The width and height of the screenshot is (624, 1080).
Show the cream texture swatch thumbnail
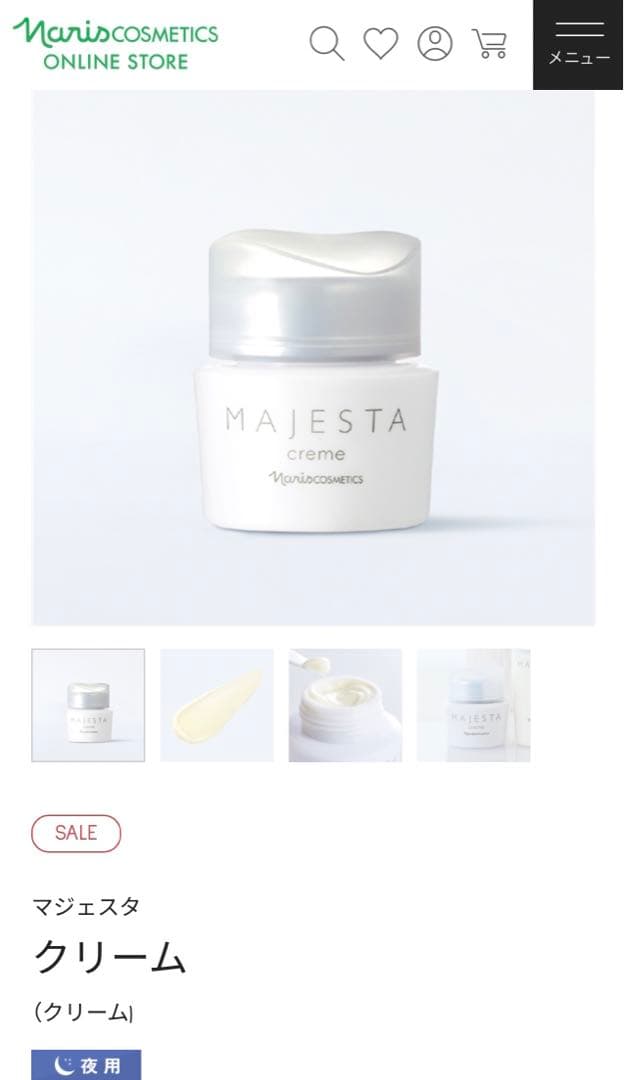[217, 705]
